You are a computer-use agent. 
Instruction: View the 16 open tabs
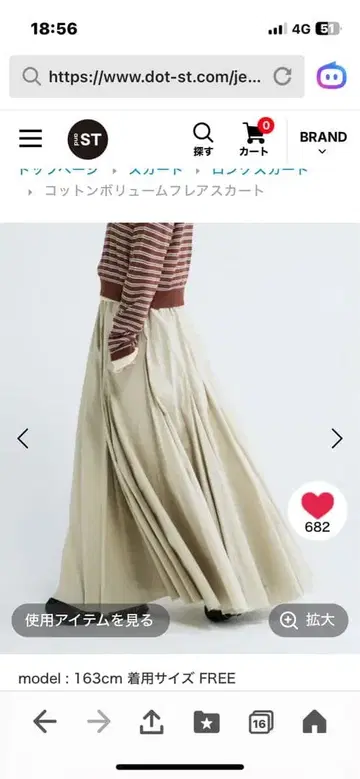[x=261, y=722]
